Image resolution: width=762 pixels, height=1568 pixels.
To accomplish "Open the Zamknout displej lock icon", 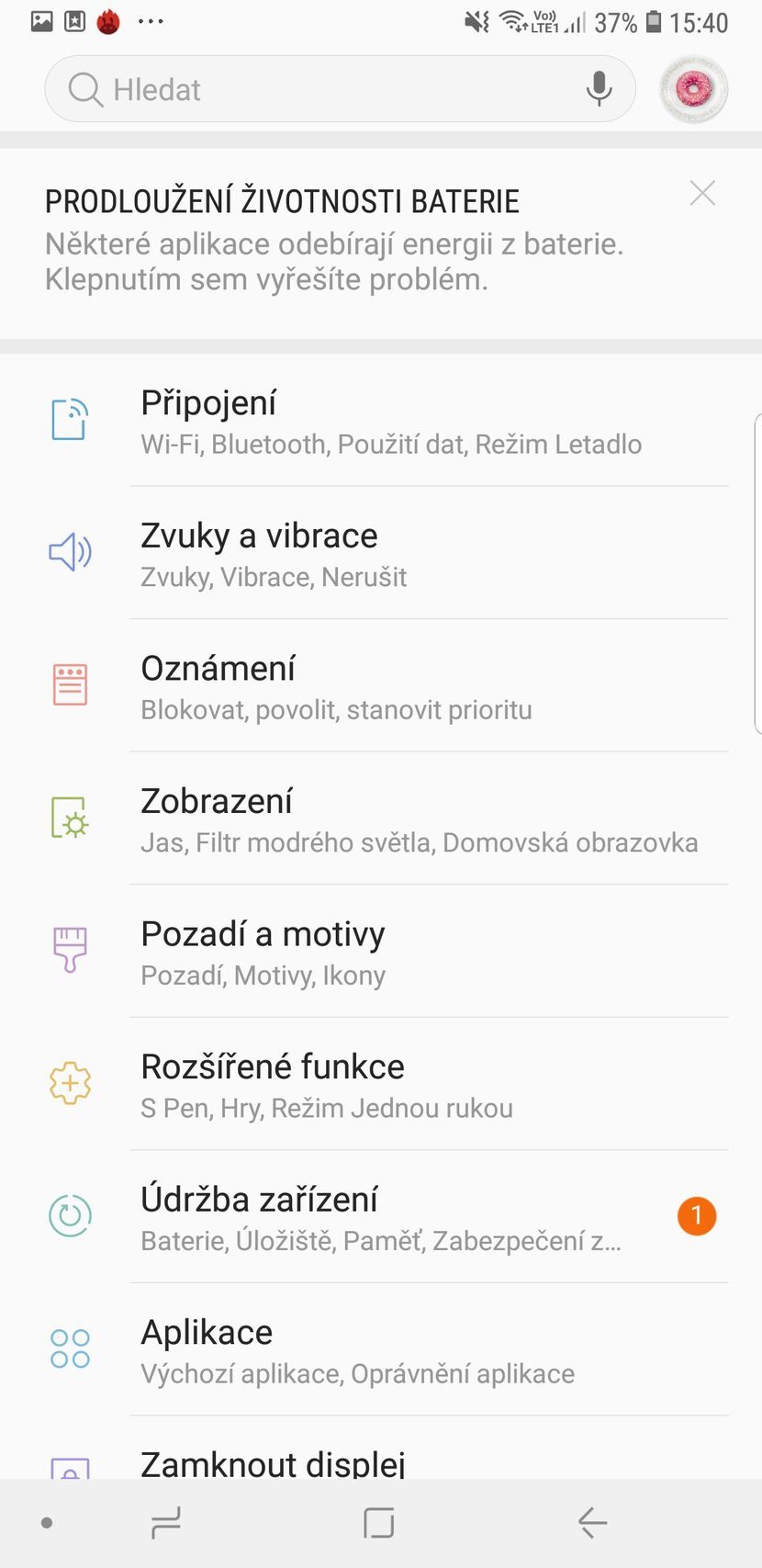I will pyautogui.click(x=70, y=1464).
